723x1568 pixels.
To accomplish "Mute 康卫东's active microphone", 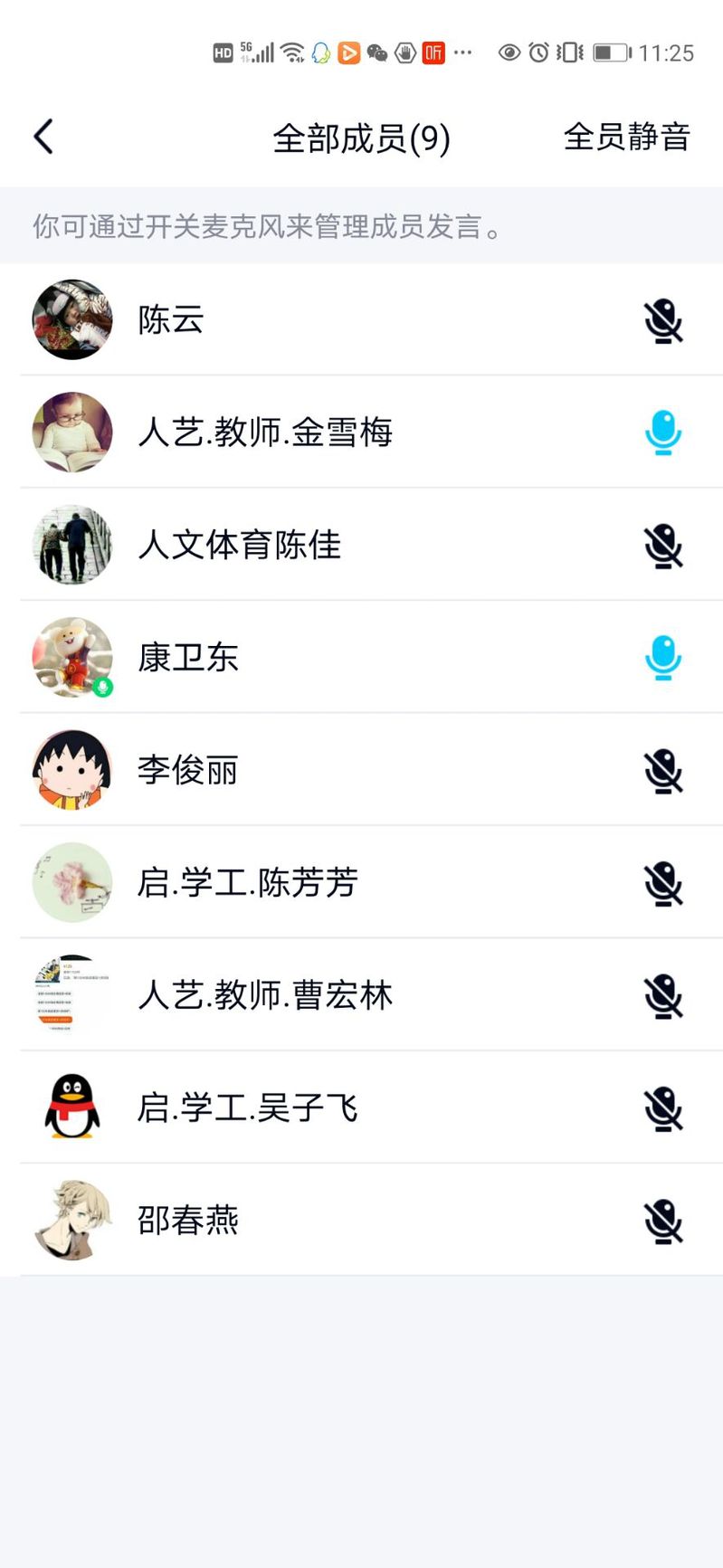I will tap(663, 658).
